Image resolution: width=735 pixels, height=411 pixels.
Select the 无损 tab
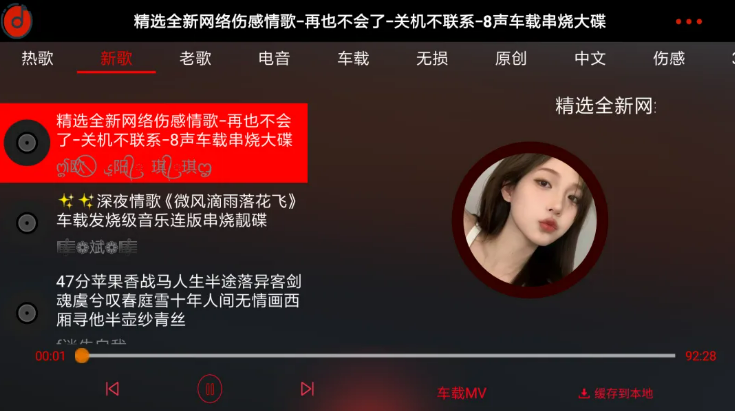pos(432,58)
